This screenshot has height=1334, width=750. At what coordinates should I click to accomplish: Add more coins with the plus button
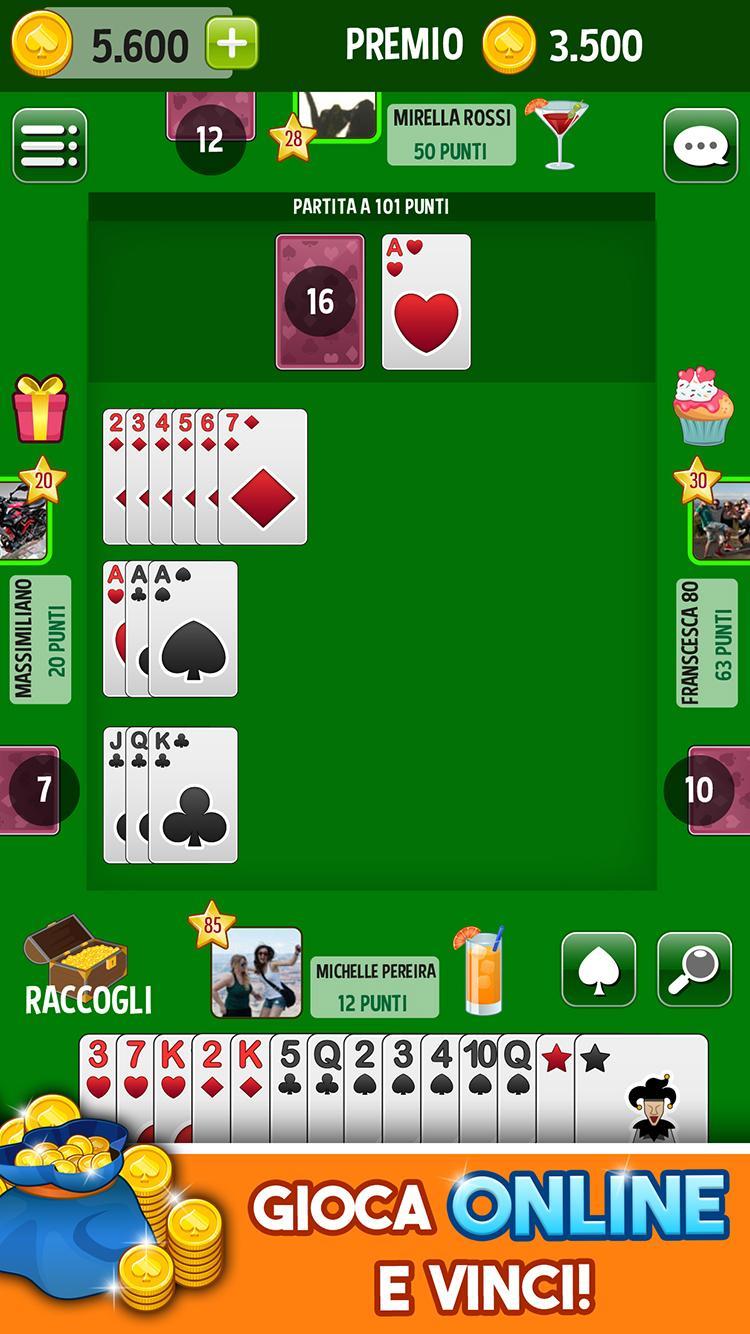point(232,44)
